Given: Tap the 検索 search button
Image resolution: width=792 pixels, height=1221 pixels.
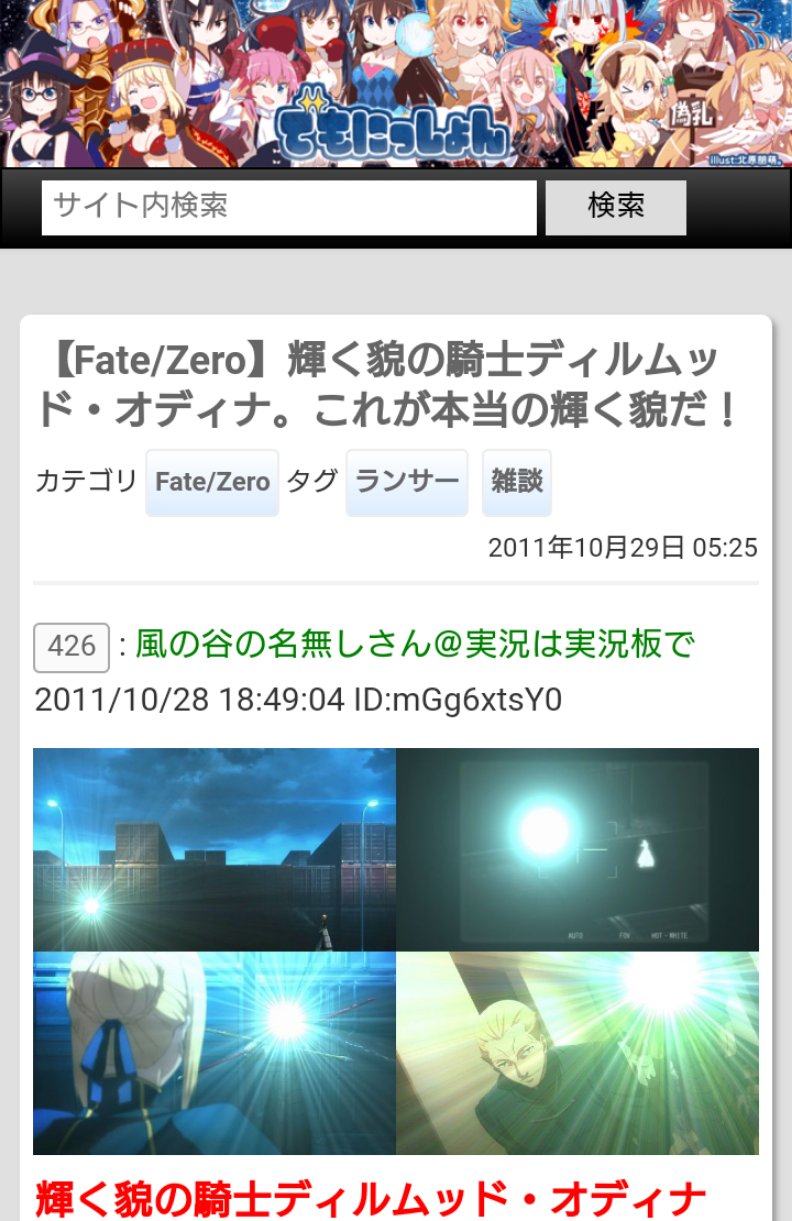Looking at the screenshot, I should coord(615,207).
